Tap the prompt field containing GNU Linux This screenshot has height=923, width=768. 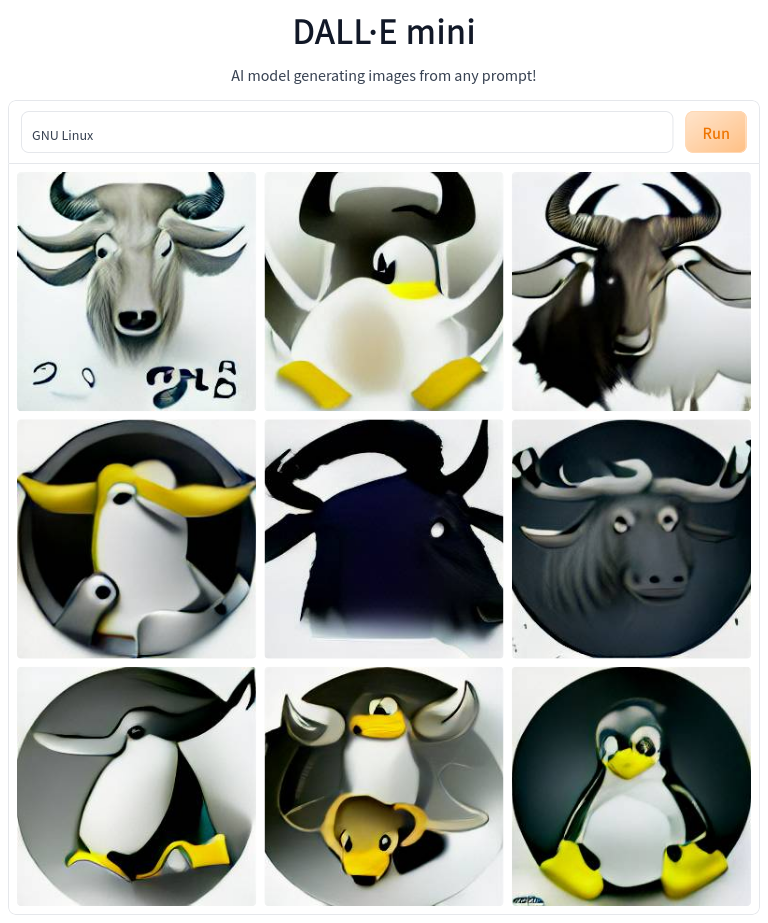click(x=346, y=133)
